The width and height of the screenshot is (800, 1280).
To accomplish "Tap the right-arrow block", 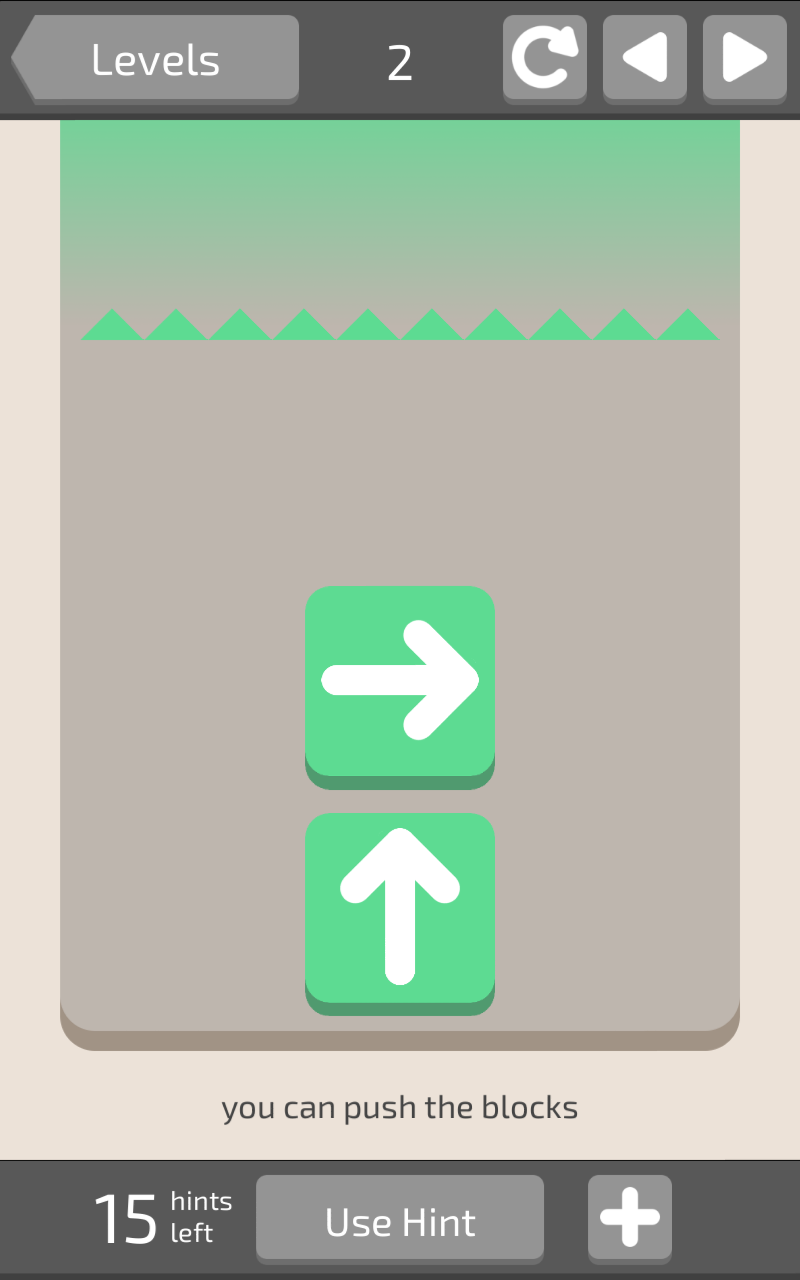I will [x=400, y=686].
